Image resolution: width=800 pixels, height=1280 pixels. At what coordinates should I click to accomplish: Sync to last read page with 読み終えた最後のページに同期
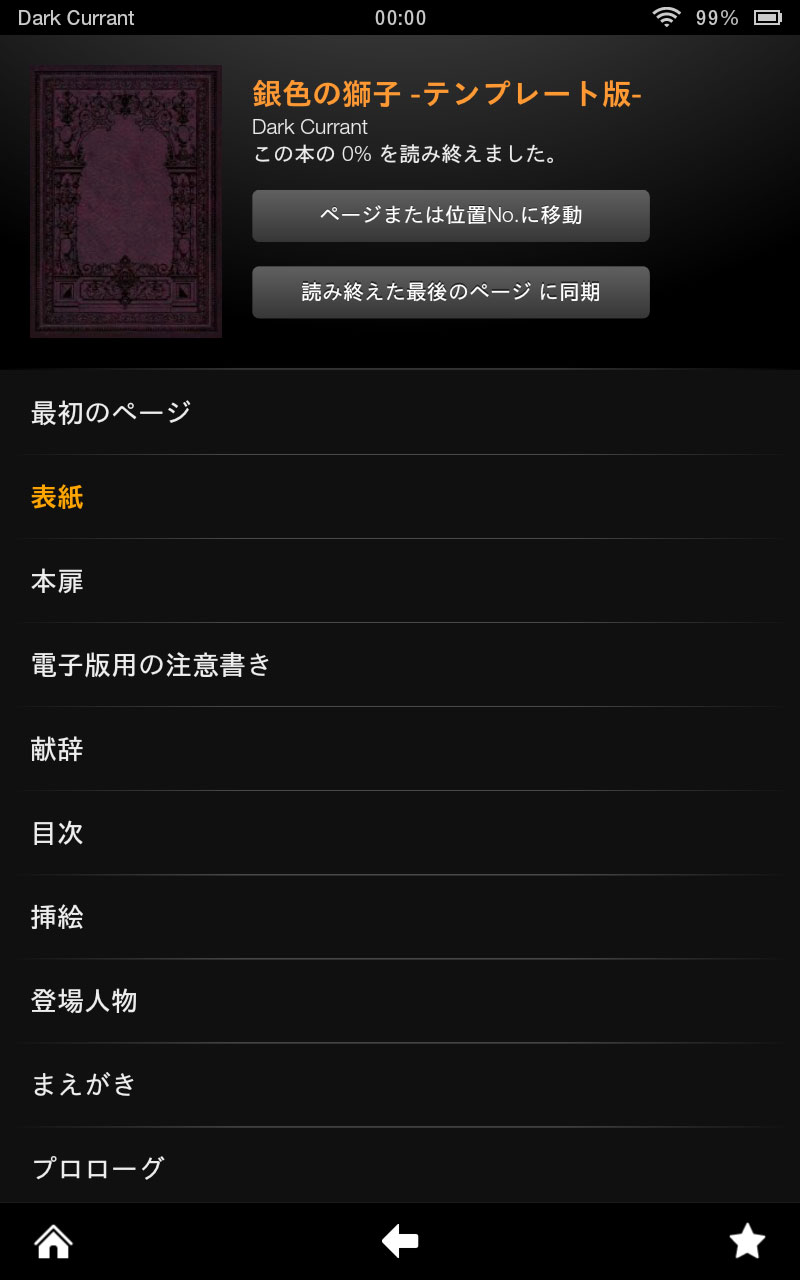[x=451, y=292]
